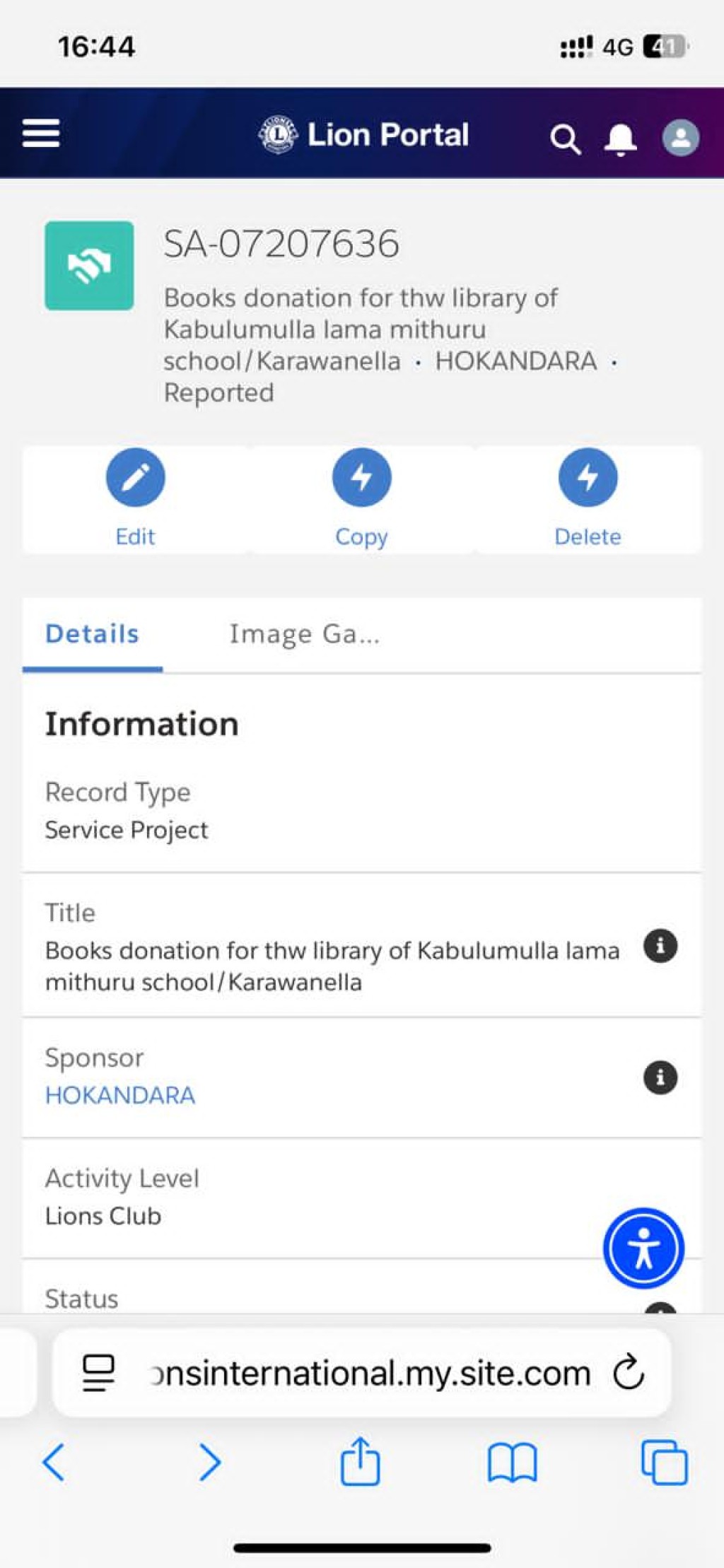Show info tooltip for the Sponsor field

[x=660, y=1077]
